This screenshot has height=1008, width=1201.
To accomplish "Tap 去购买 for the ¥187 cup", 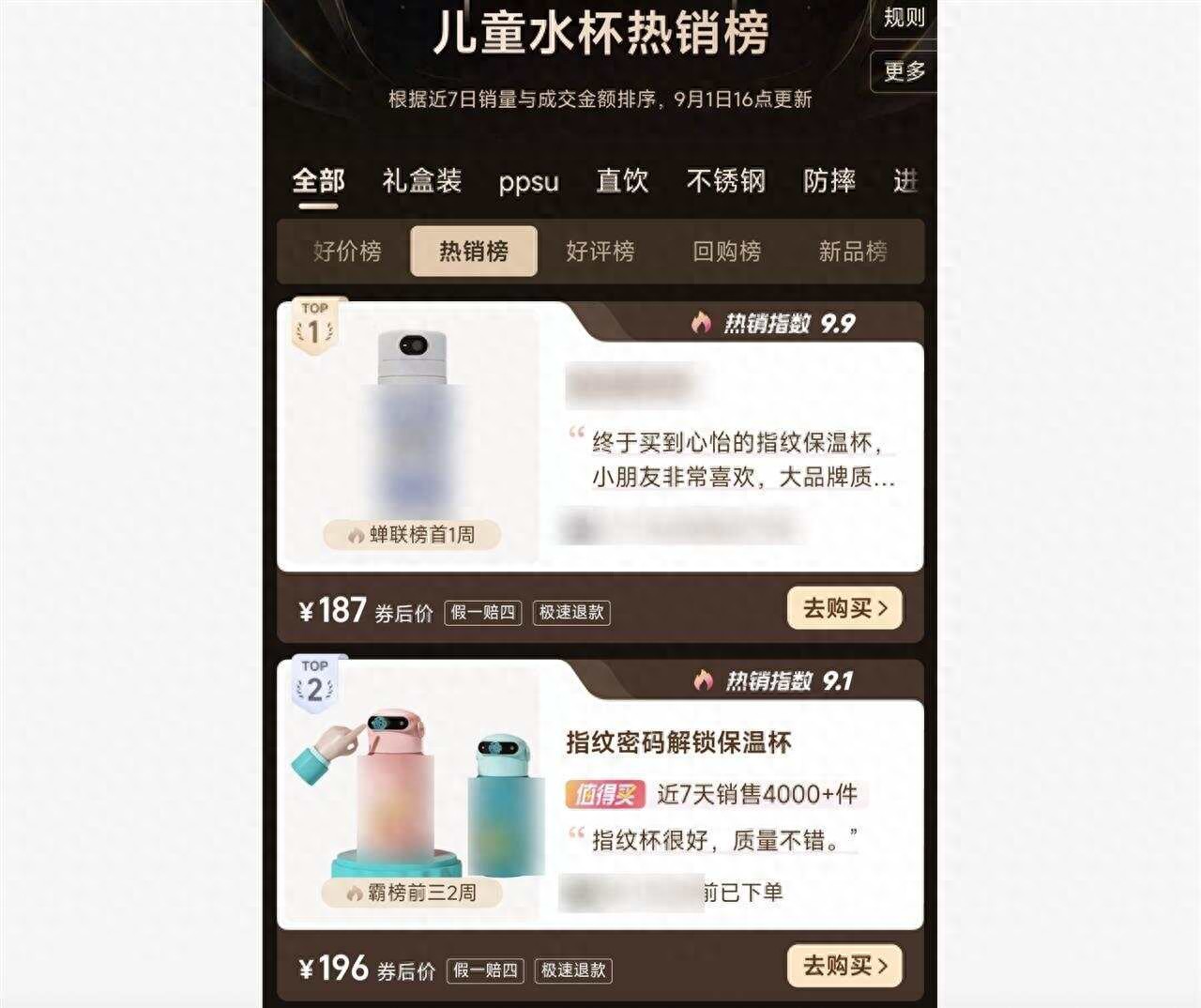I will [x=844, y=608].
